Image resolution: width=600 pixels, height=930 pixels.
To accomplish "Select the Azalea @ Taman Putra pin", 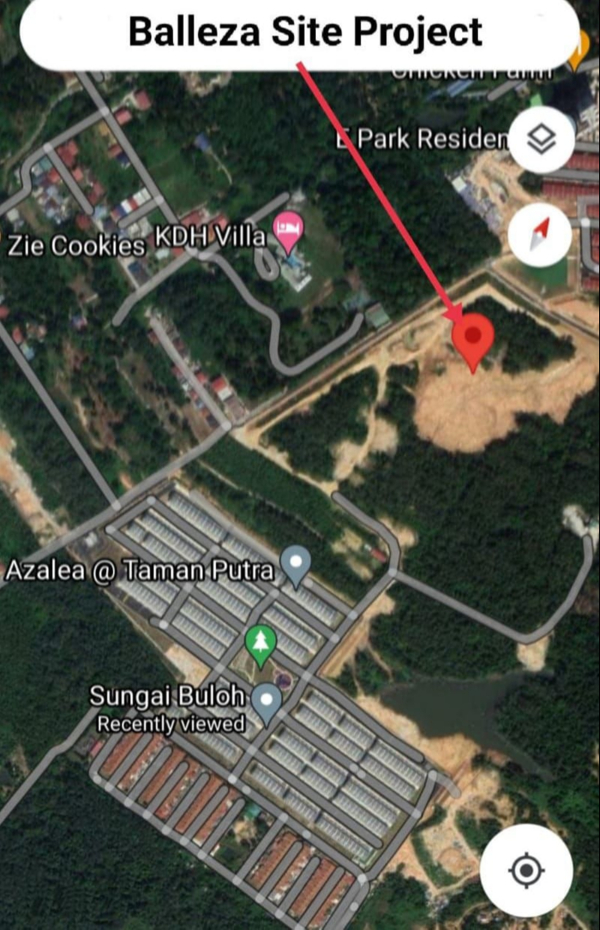I will (296, 565).
